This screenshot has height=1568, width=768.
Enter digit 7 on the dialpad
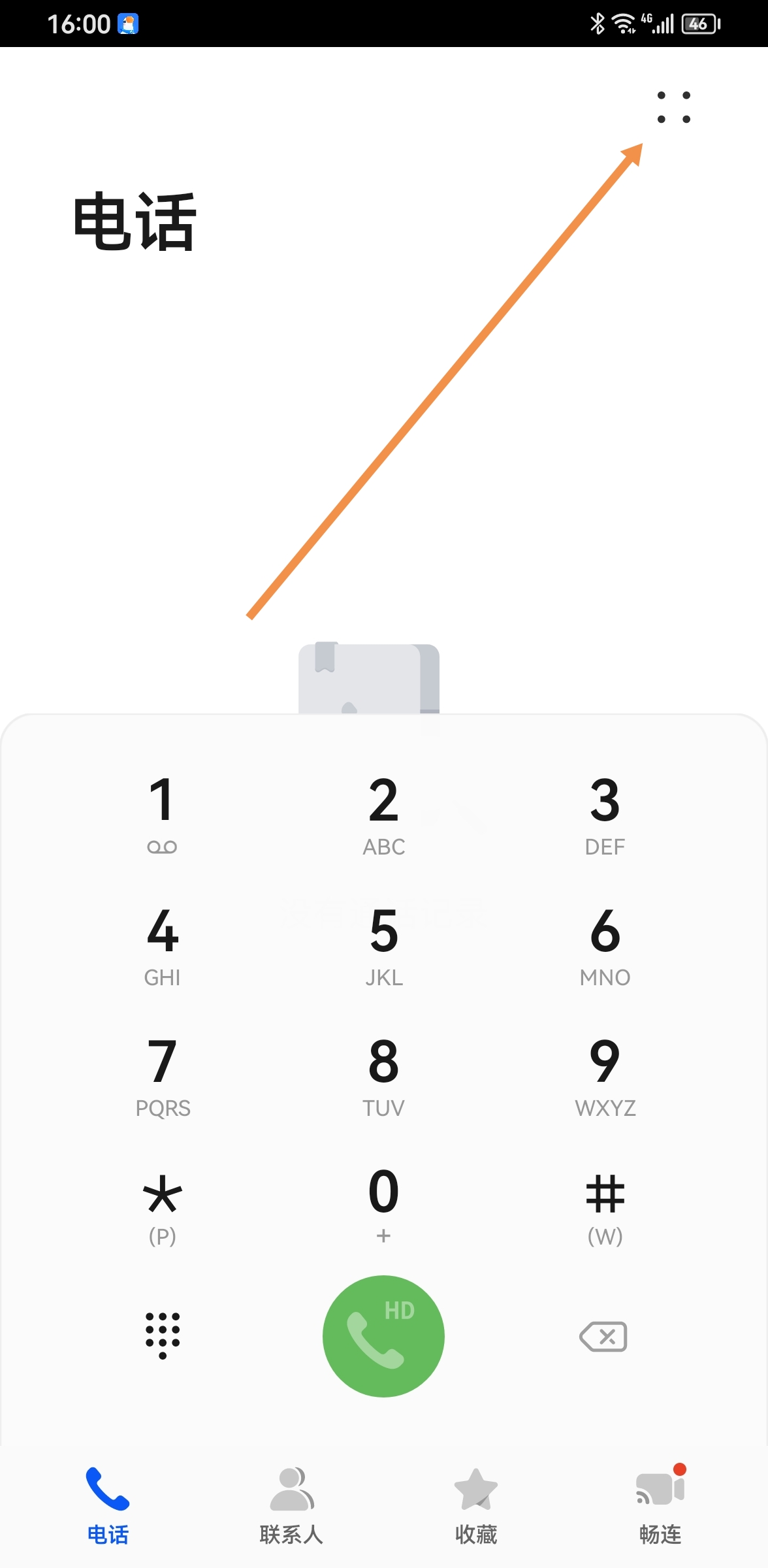pyautogui.click(x=162, y=1075)
